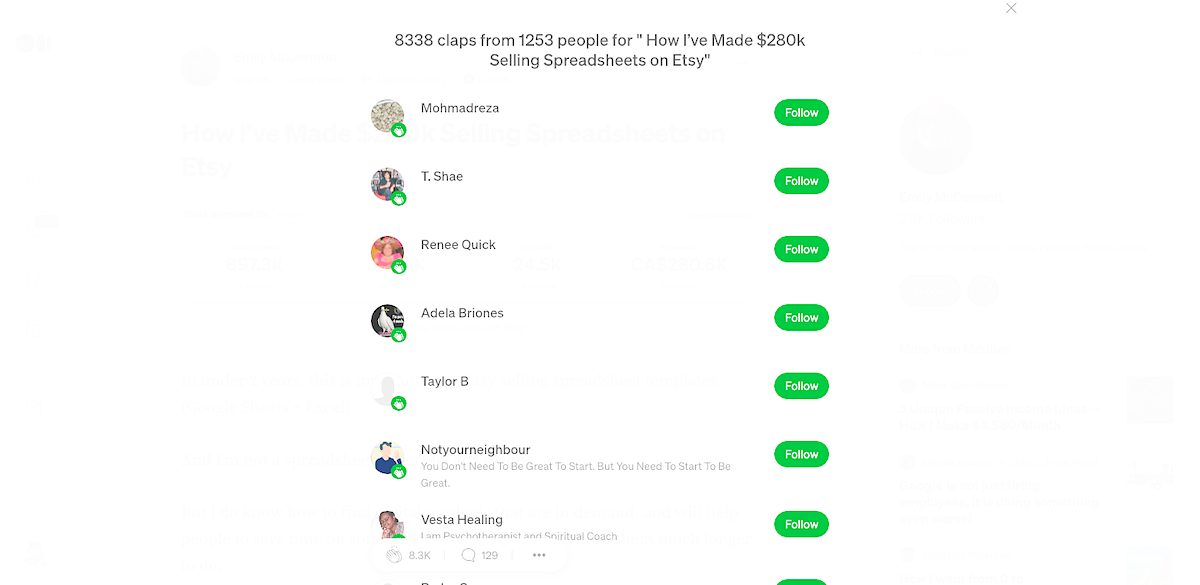Follow Mohmadreza
This screenshot has width=1200, height=585.
tap(801, 113)
